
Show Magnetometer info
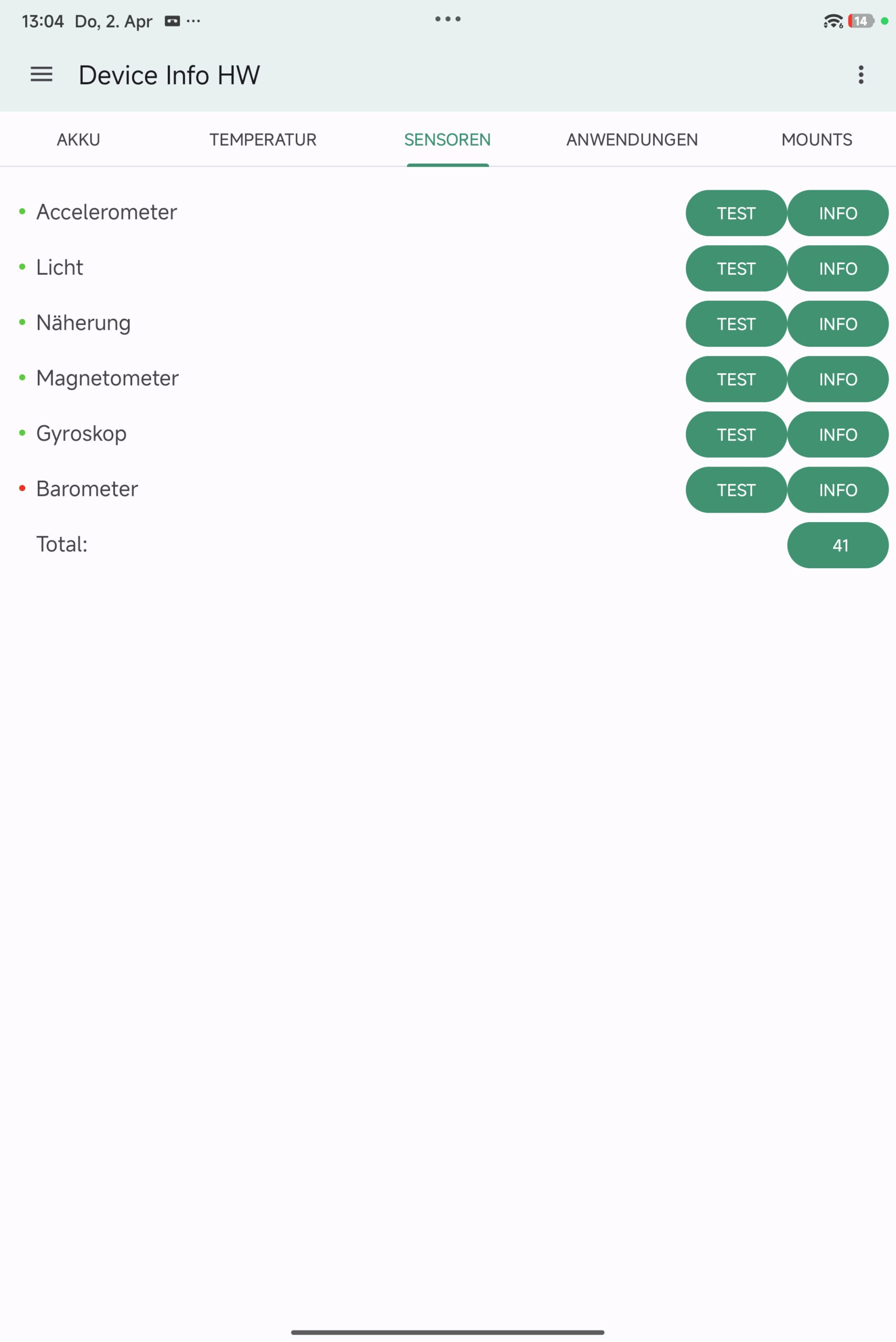click(838, 380)
